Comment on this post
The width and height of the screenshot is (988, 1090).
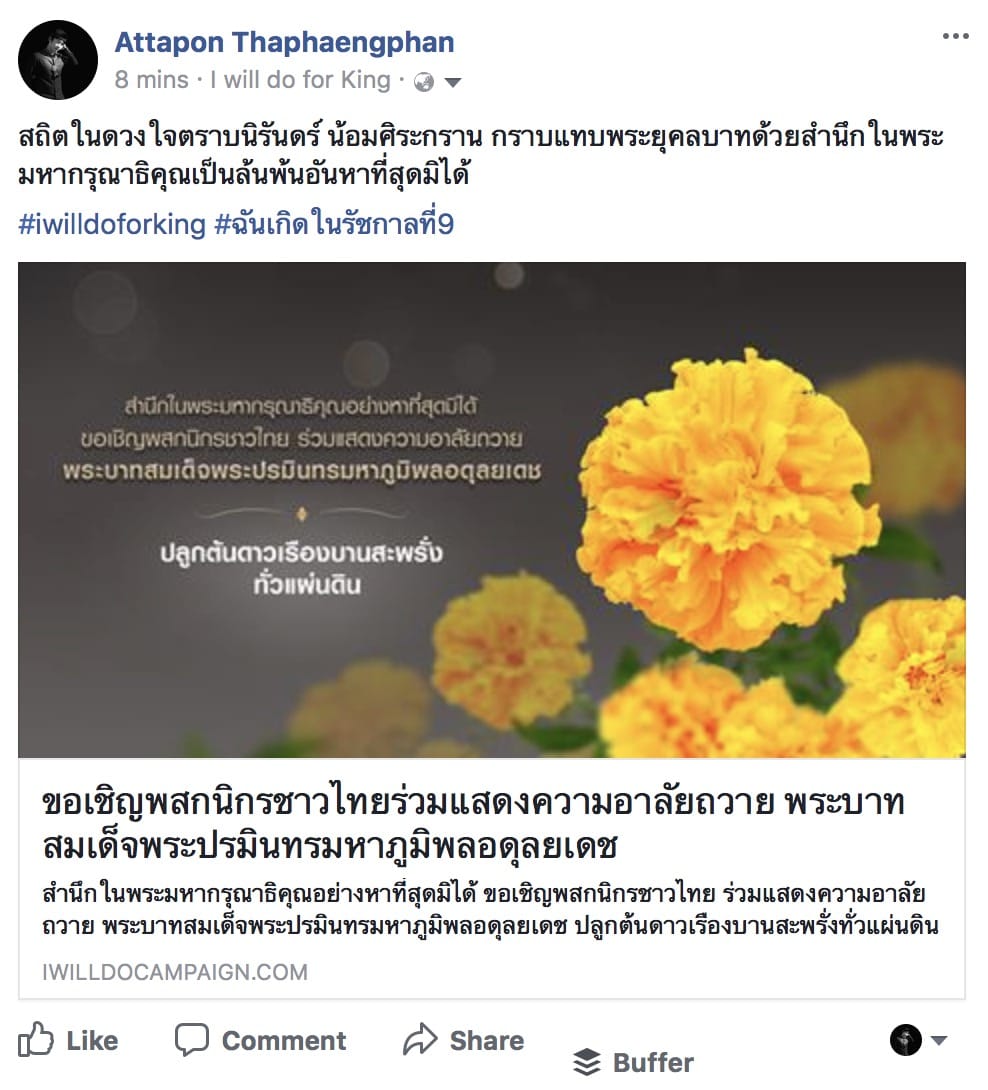click(261, 1040)
